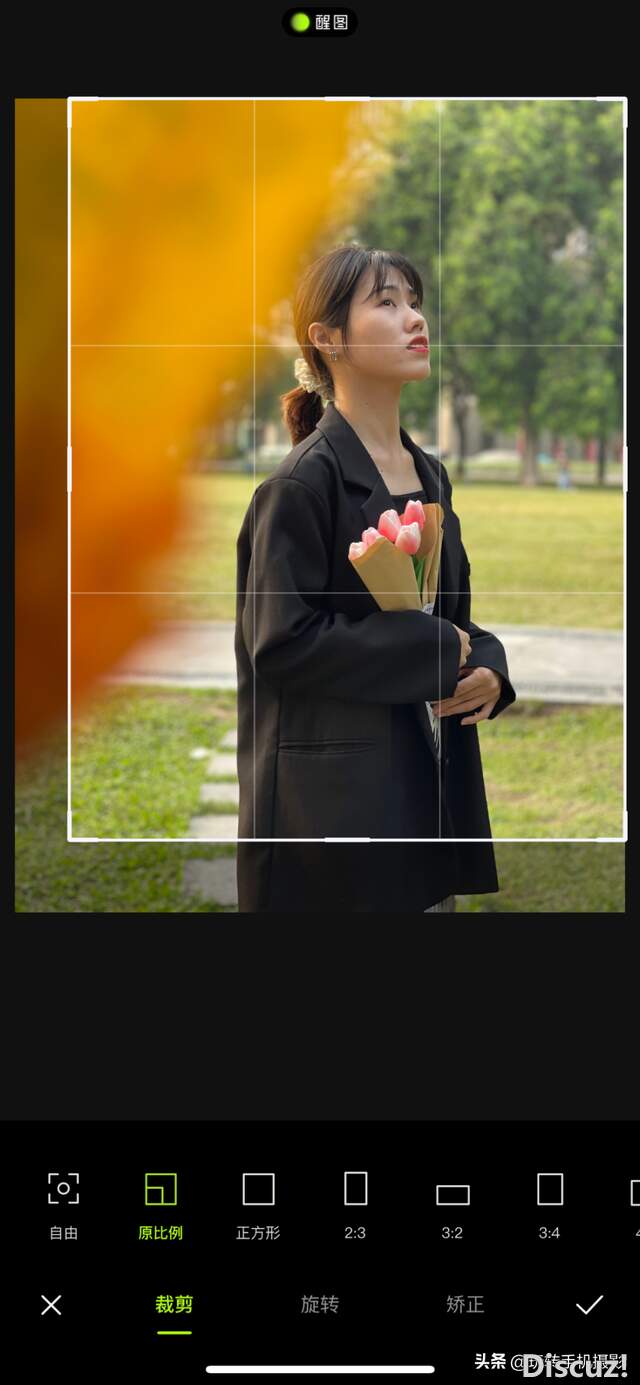Viewport: 640px width, 1385px height.
Task: Select the 自由 free crop option
Action: click(63, 1204)
